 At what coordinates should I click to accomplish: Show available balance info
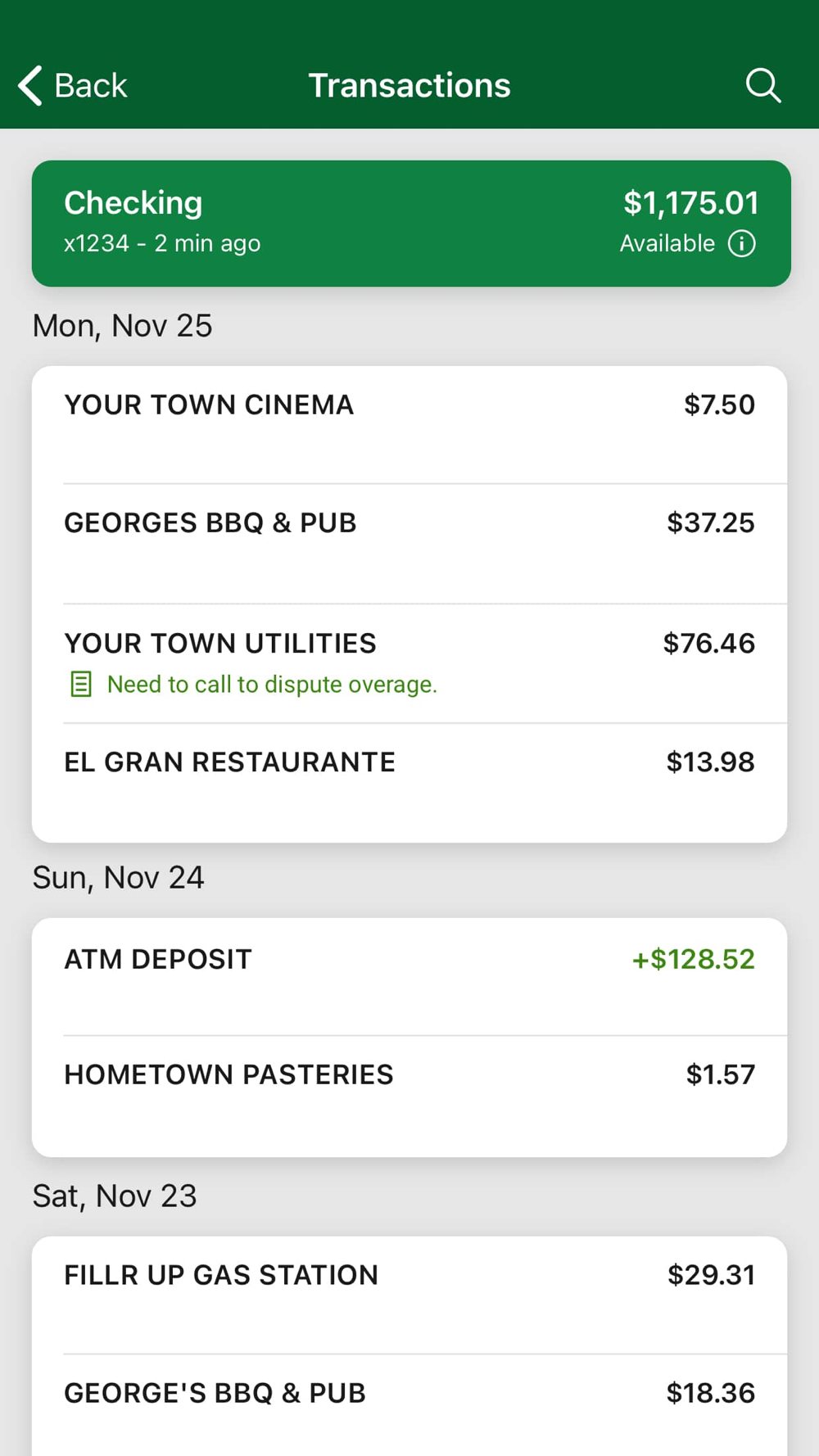click(742, 243)
